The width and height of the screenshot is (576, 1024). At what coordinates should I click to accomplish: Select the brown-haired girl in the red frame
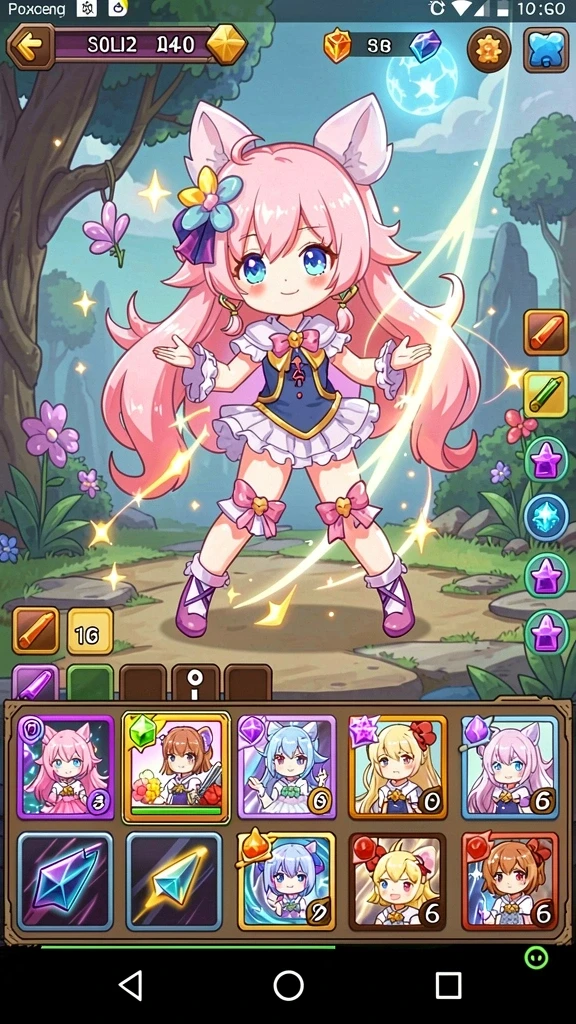point(510,881)
